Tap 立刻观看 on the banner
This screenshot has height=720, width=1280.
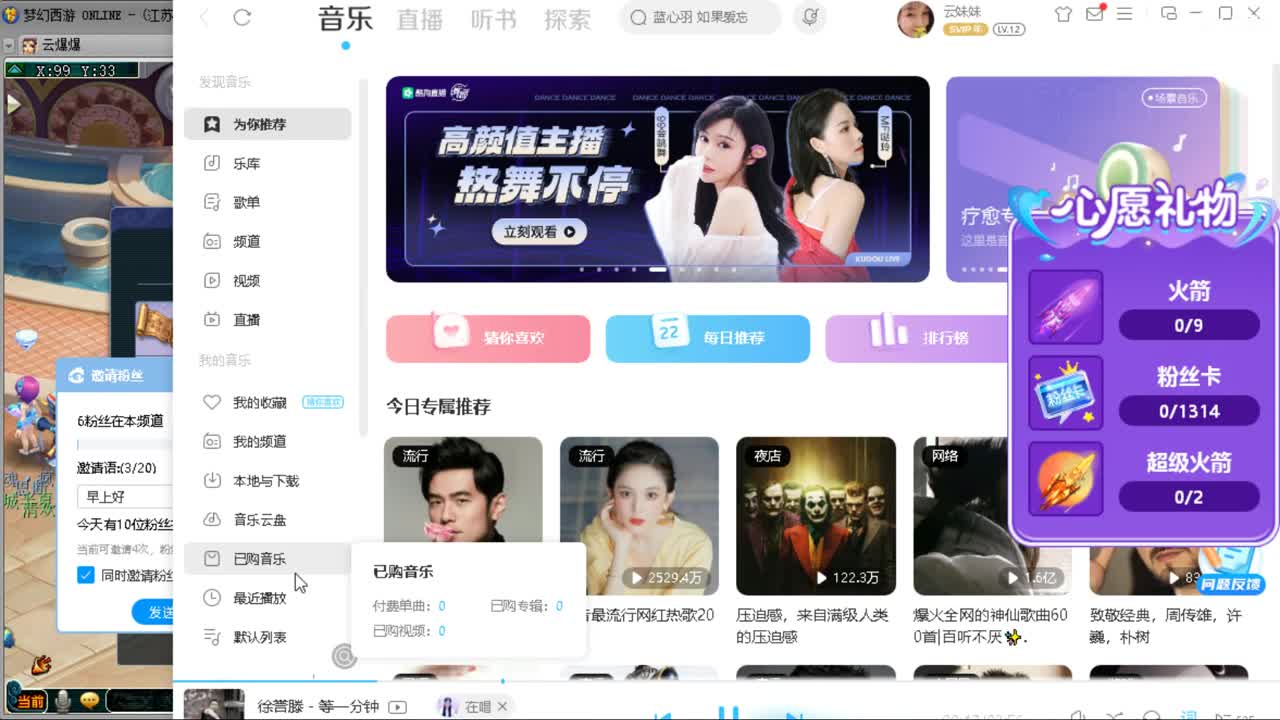click(539, 232)
